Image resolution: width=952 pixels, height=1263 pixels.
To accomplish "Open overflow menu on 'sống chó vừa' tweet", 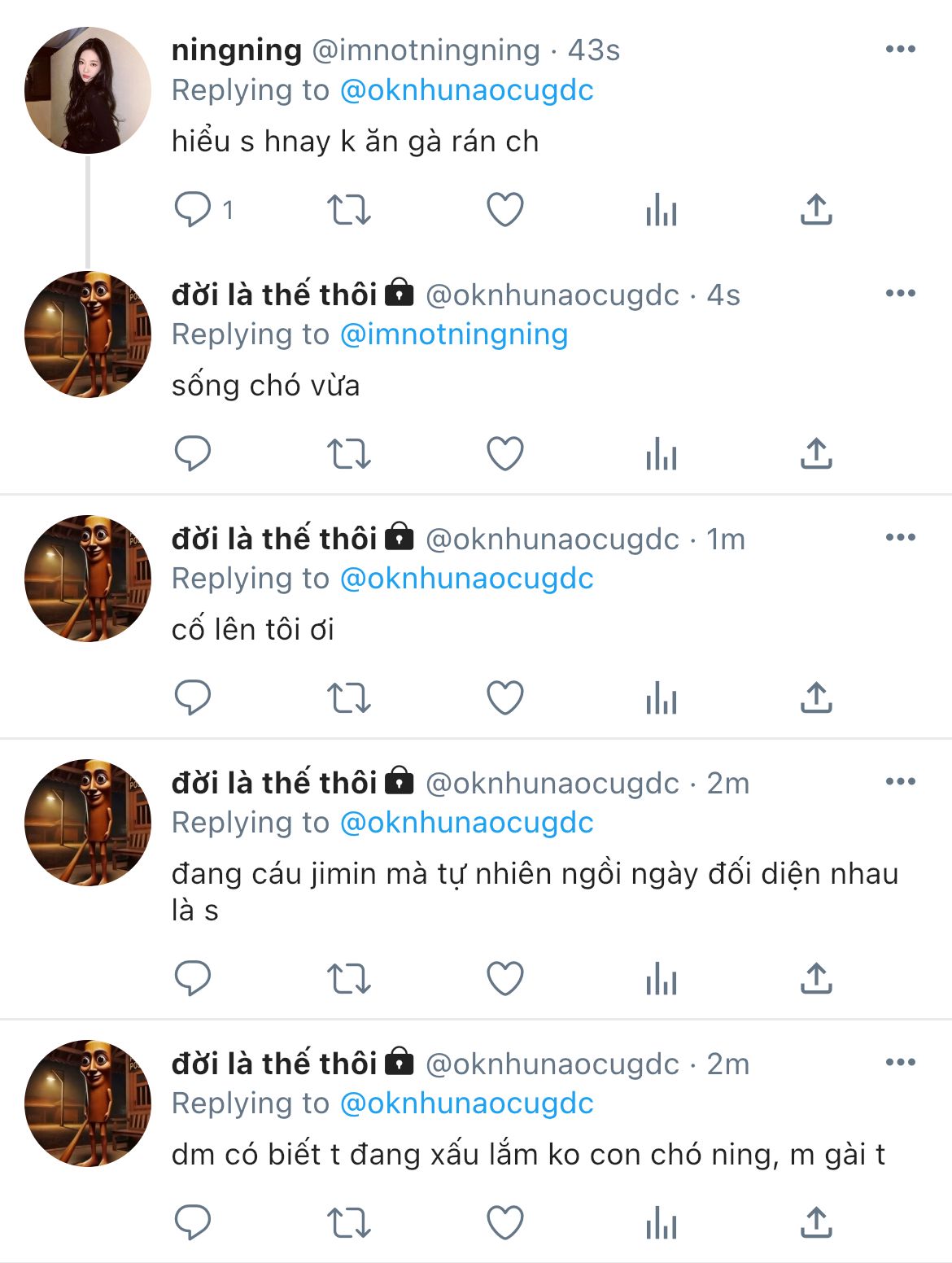I will [900, 294].
